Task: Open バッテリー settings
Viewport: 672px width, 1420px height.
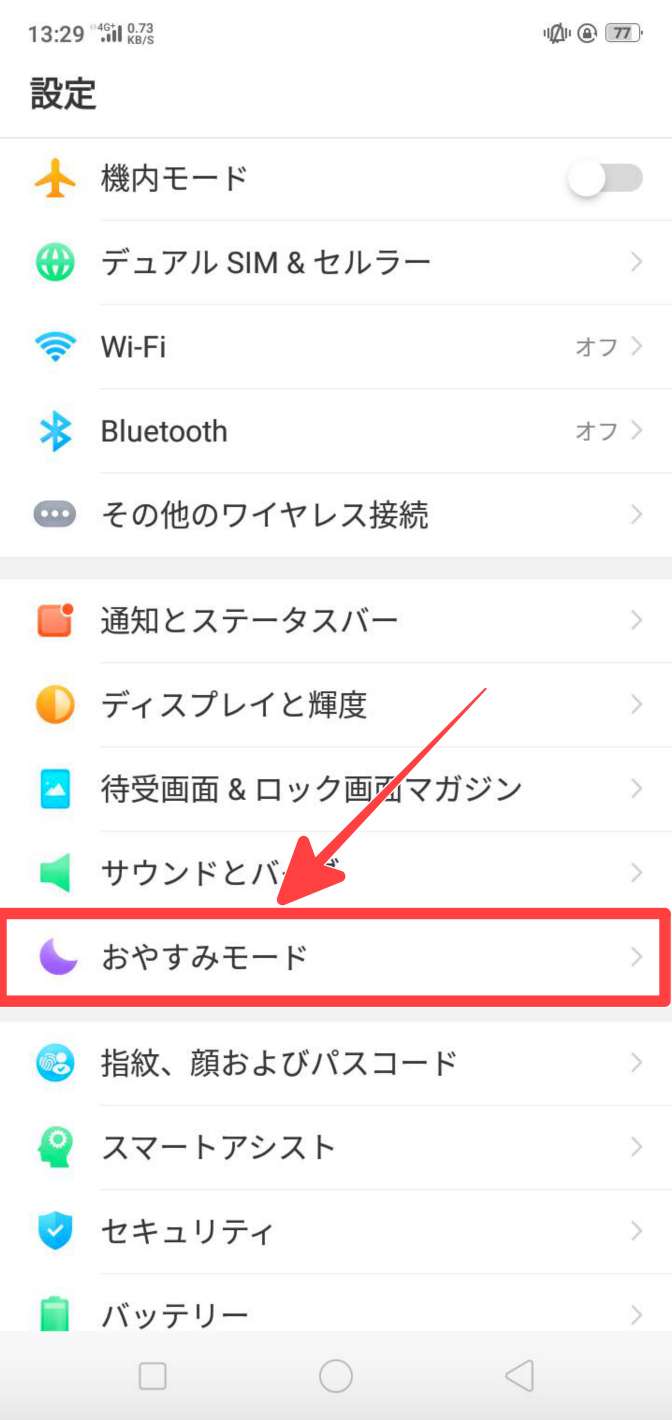Action: [336, 1310]
